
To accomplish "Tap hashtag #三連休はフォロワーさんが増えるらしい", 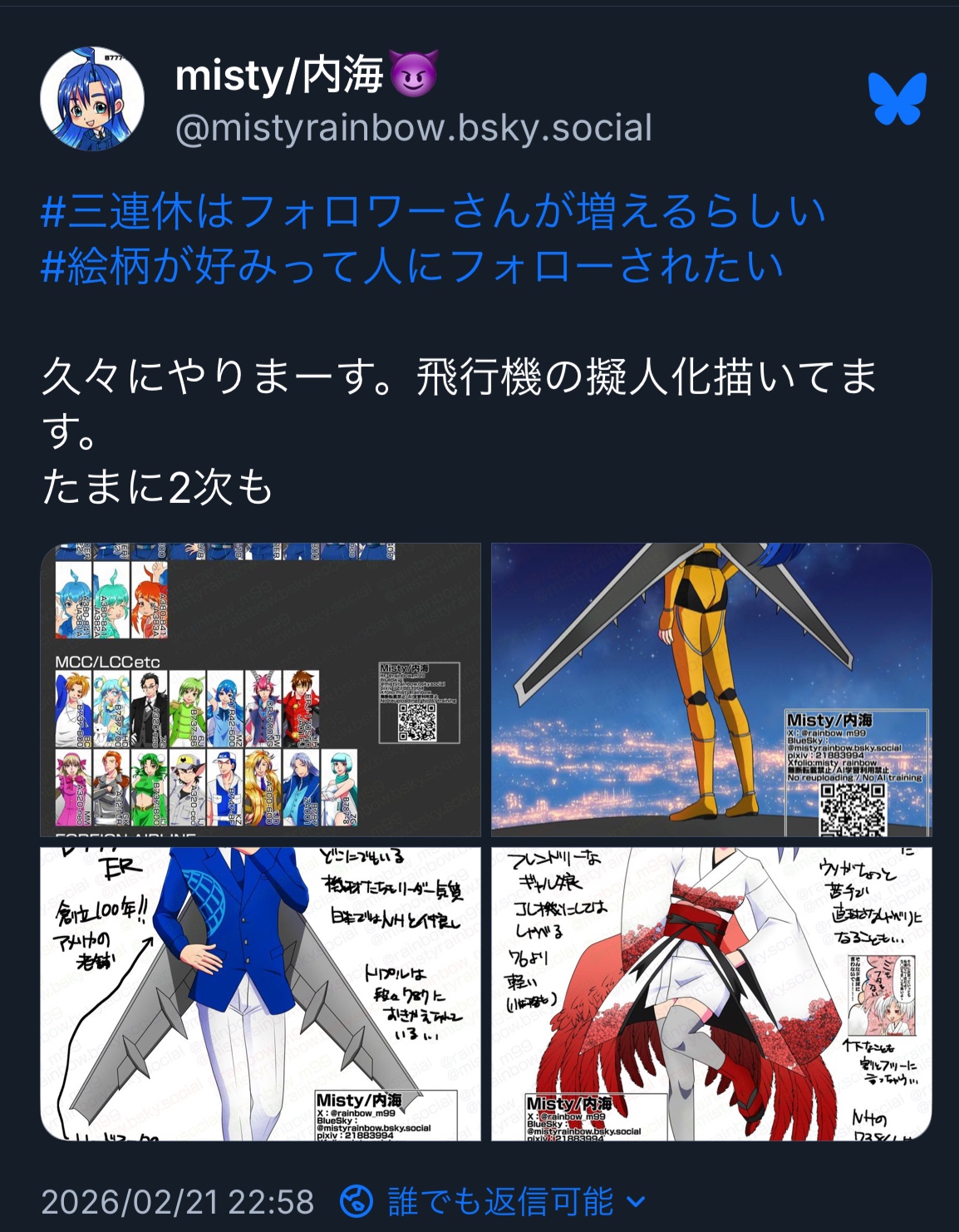I will pos(433,211).
